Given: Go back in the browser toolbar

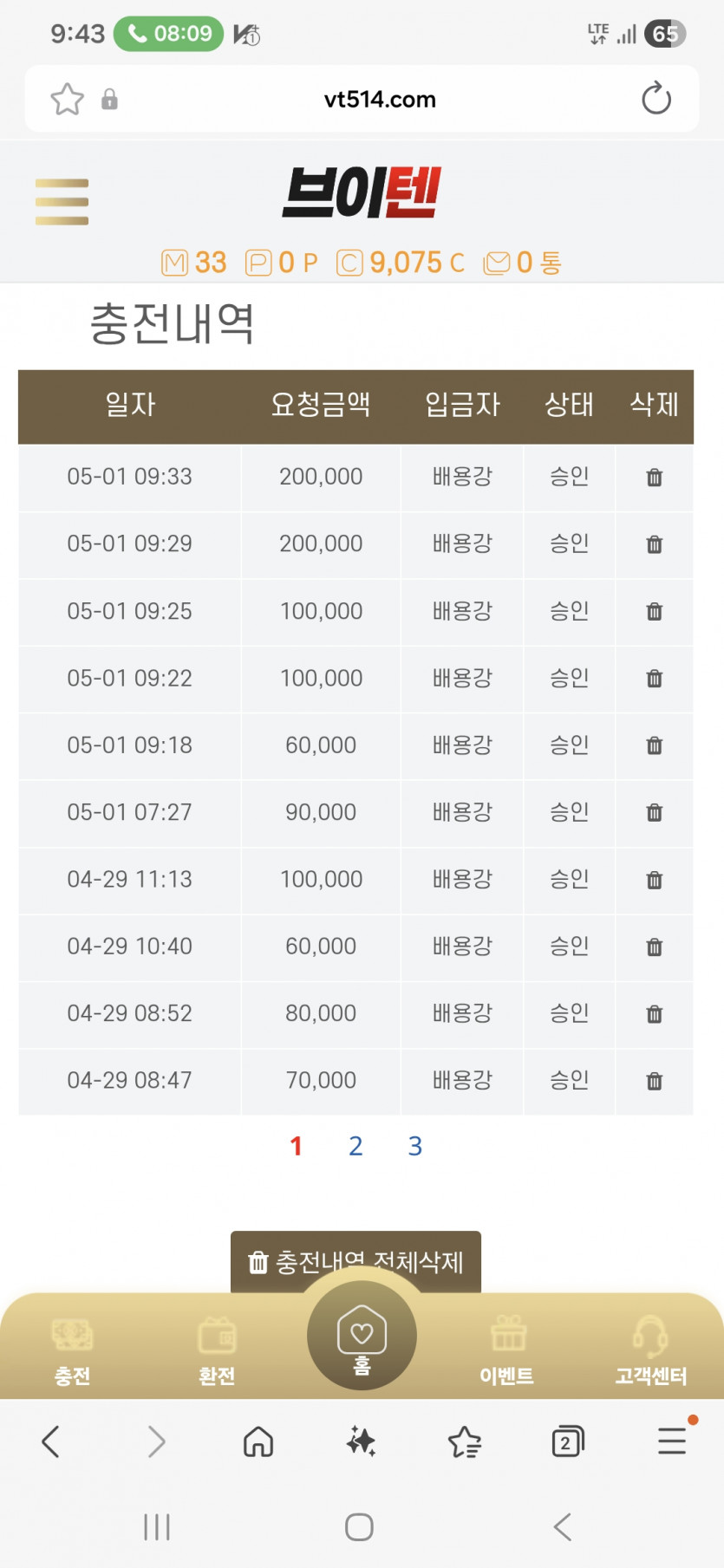Looking at the screenshot, I should click(51, 1442).
